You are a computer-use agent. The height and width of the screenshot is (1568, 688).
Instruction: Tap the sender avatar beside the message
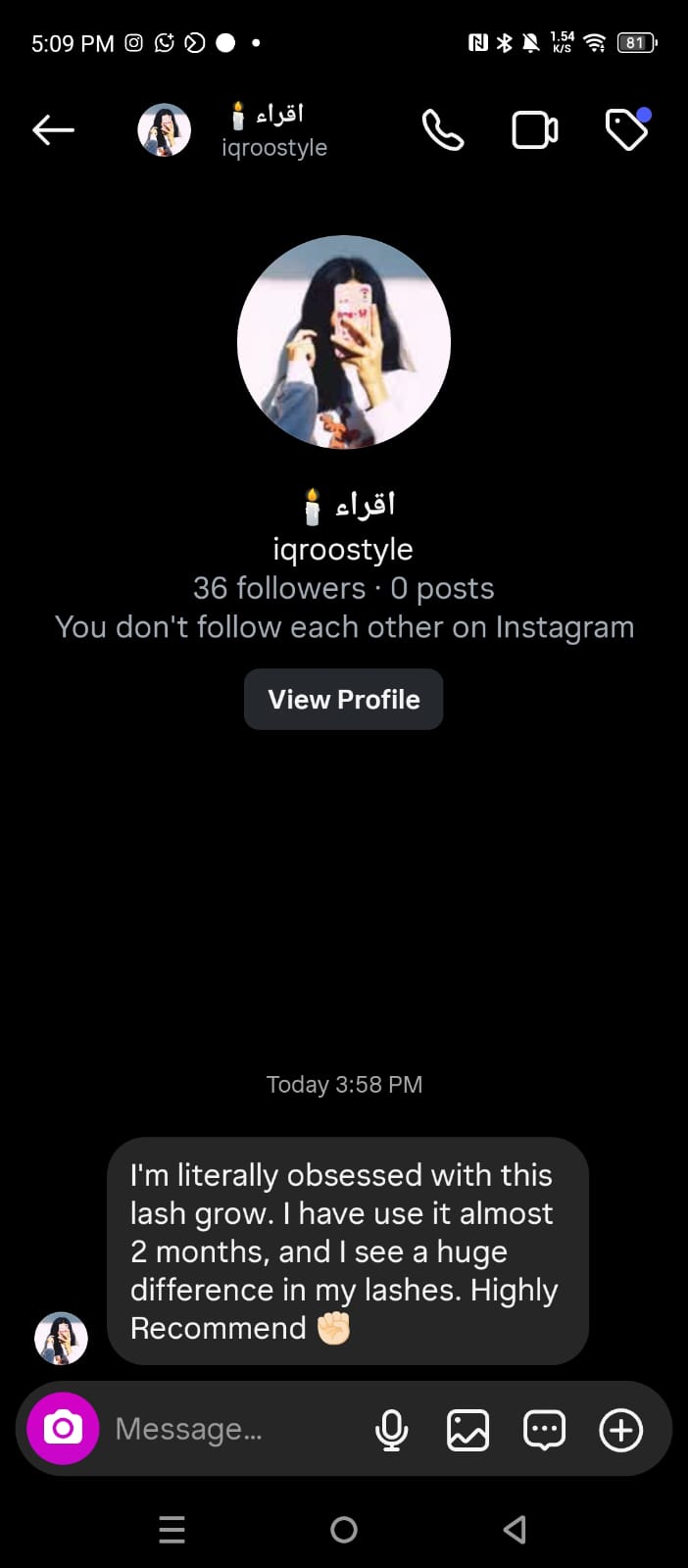tap(61, 1338)
